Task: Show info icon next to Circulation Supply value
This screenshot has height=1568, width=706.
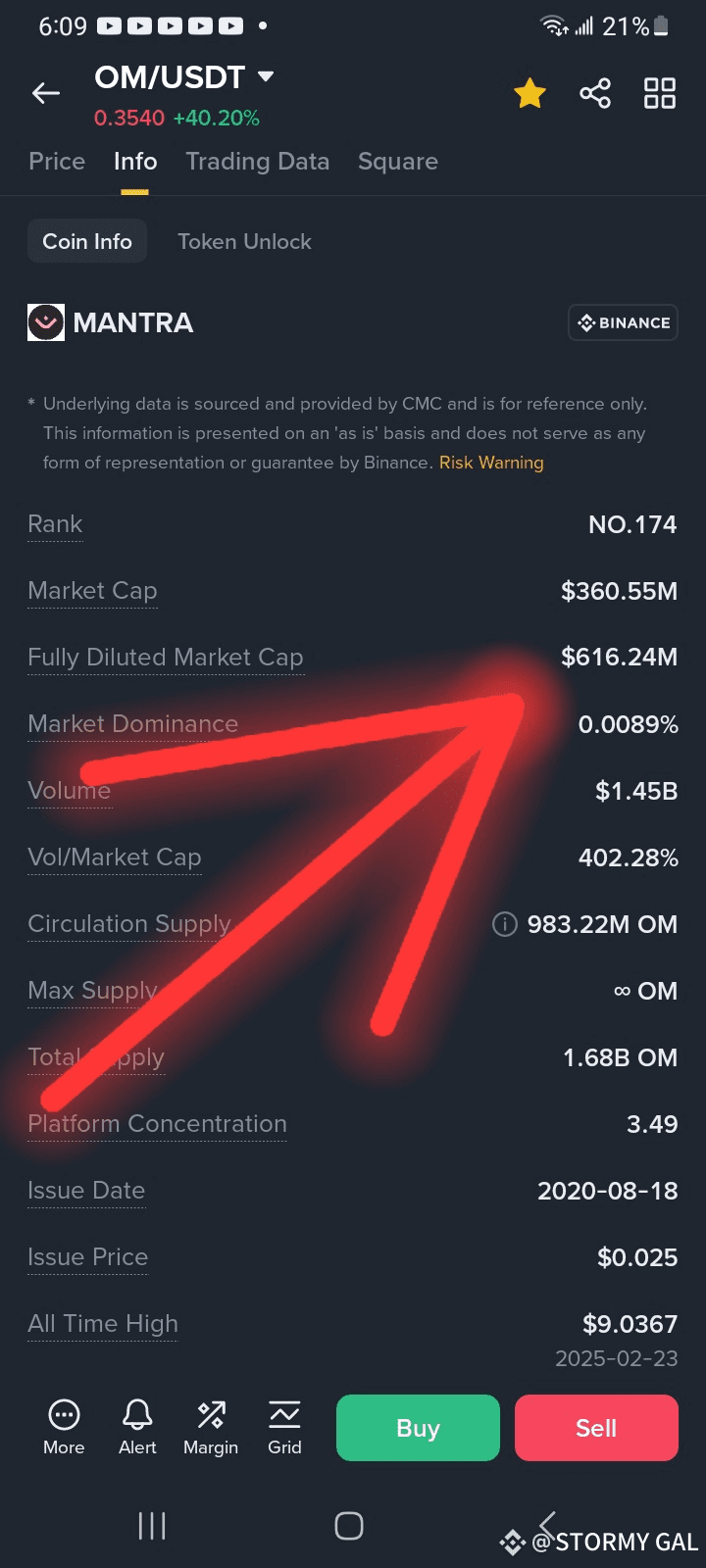Action: [504, 924]
